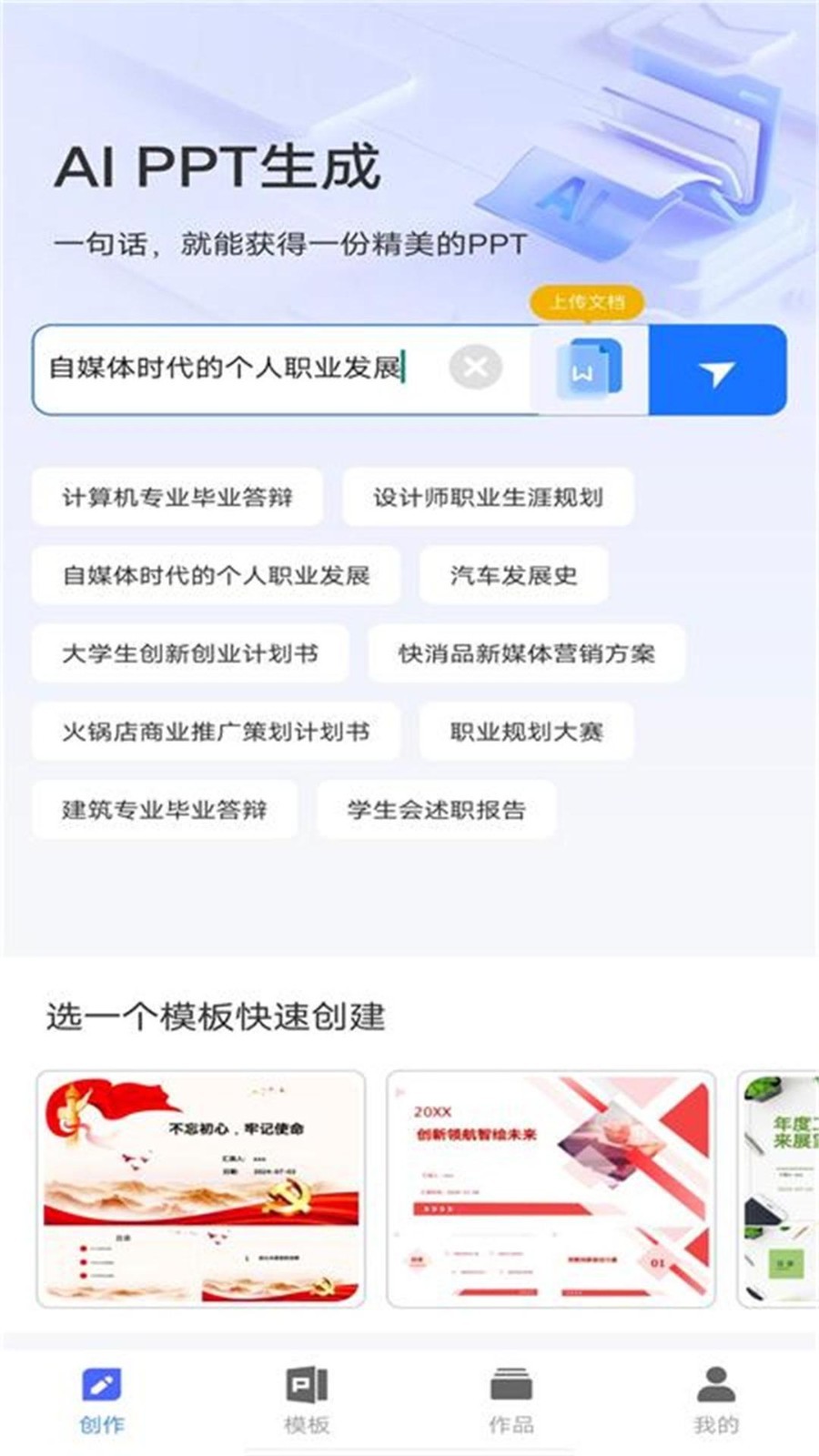819x1456 pixels.
Task: Select the 汽车发展史 suggestion
Action: pyautogui.click(x=513, y=575)
